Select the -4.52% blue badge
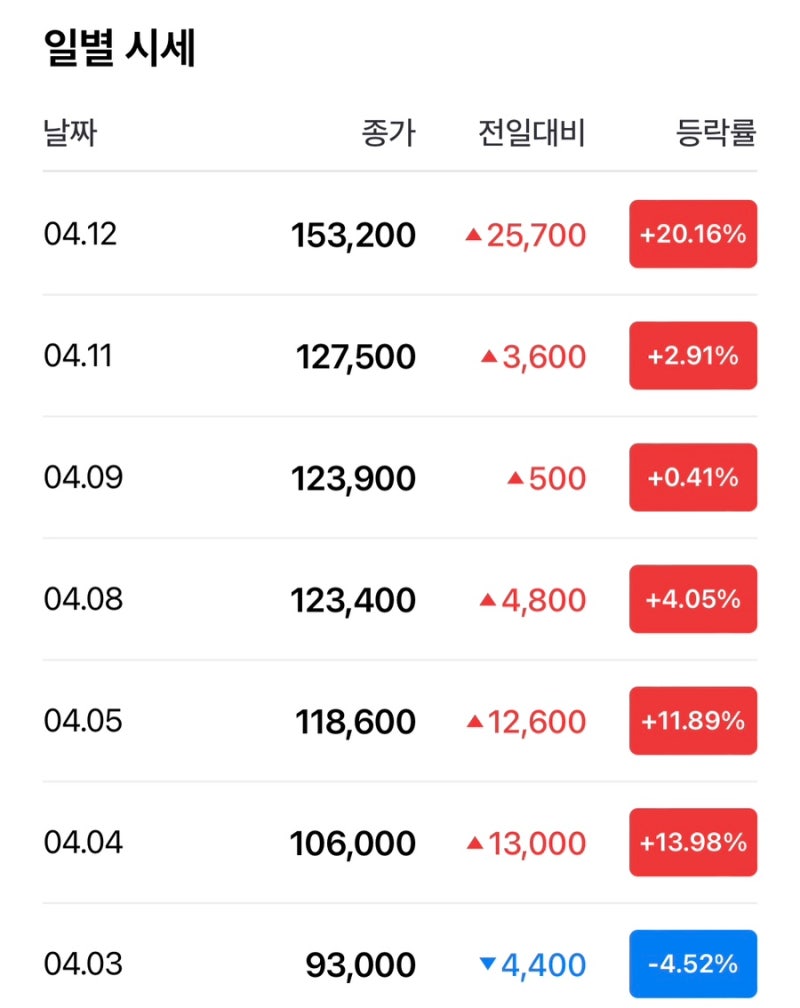Screen dimensions: 800x1008 pyautogui.click(x=692, y=963)
